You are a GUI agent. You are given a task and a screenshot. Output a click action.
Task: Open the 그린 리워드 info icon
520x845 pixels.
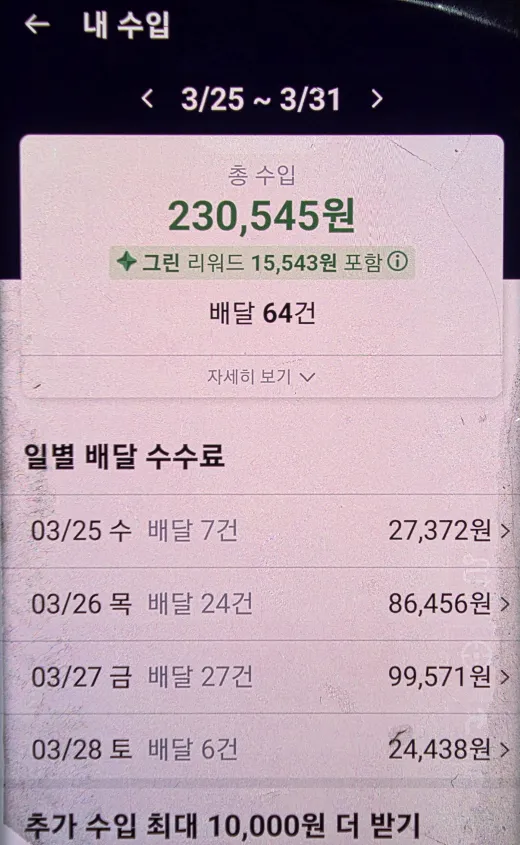coord(398,262)
